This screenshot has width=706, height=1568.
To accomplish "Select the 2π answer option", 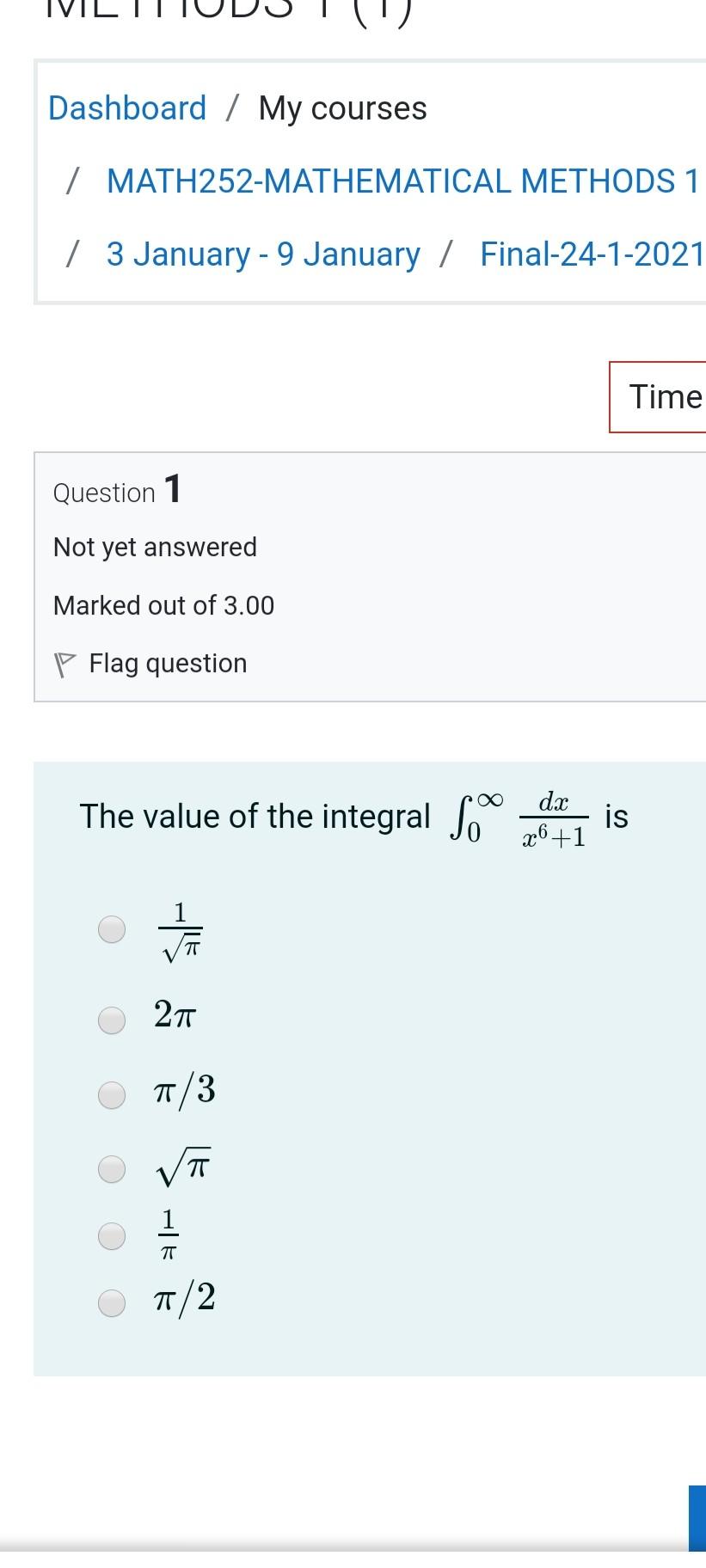I will coord(112,1019).
